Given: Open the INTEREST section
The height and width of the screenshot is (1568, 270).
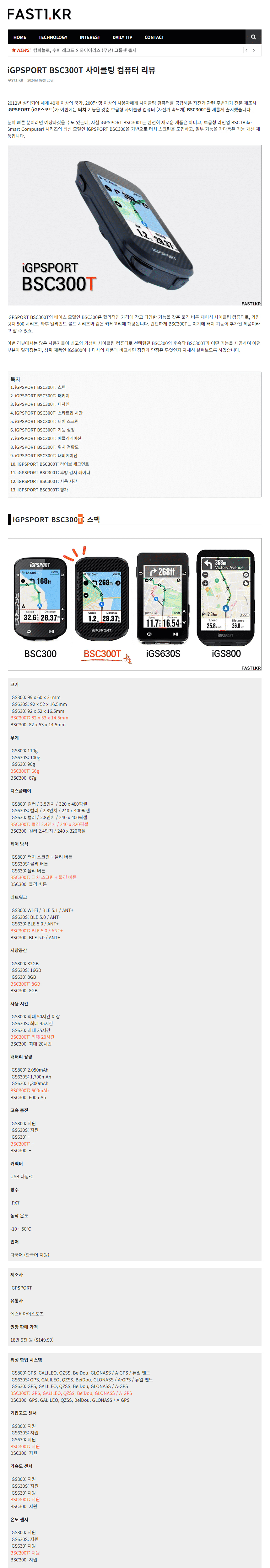Looking at the screenshot, I should point(89,37).
